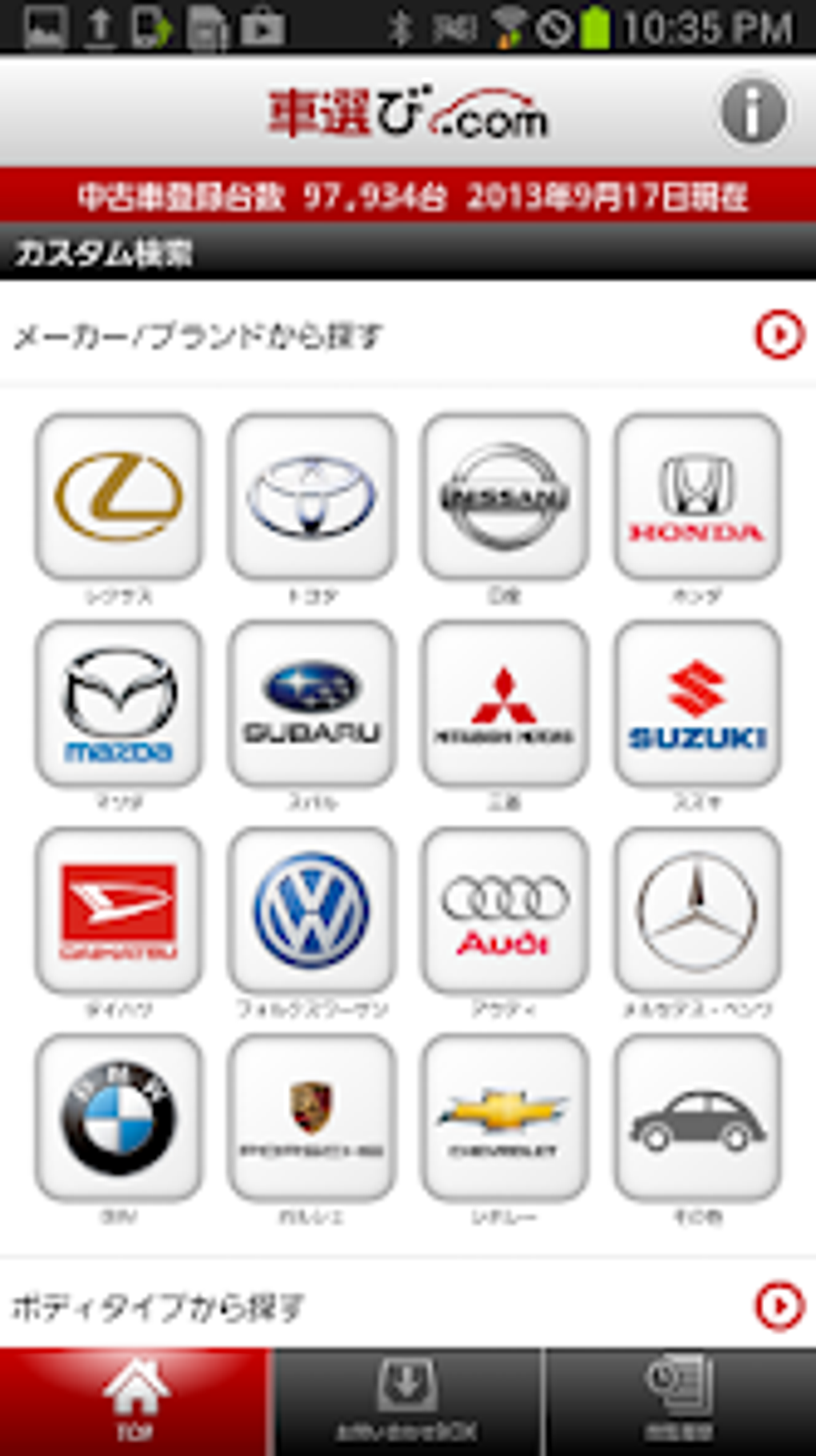The image size is (816, 1456).
Task: Choose the Suzuki brand tile
Action: point(697,703)
